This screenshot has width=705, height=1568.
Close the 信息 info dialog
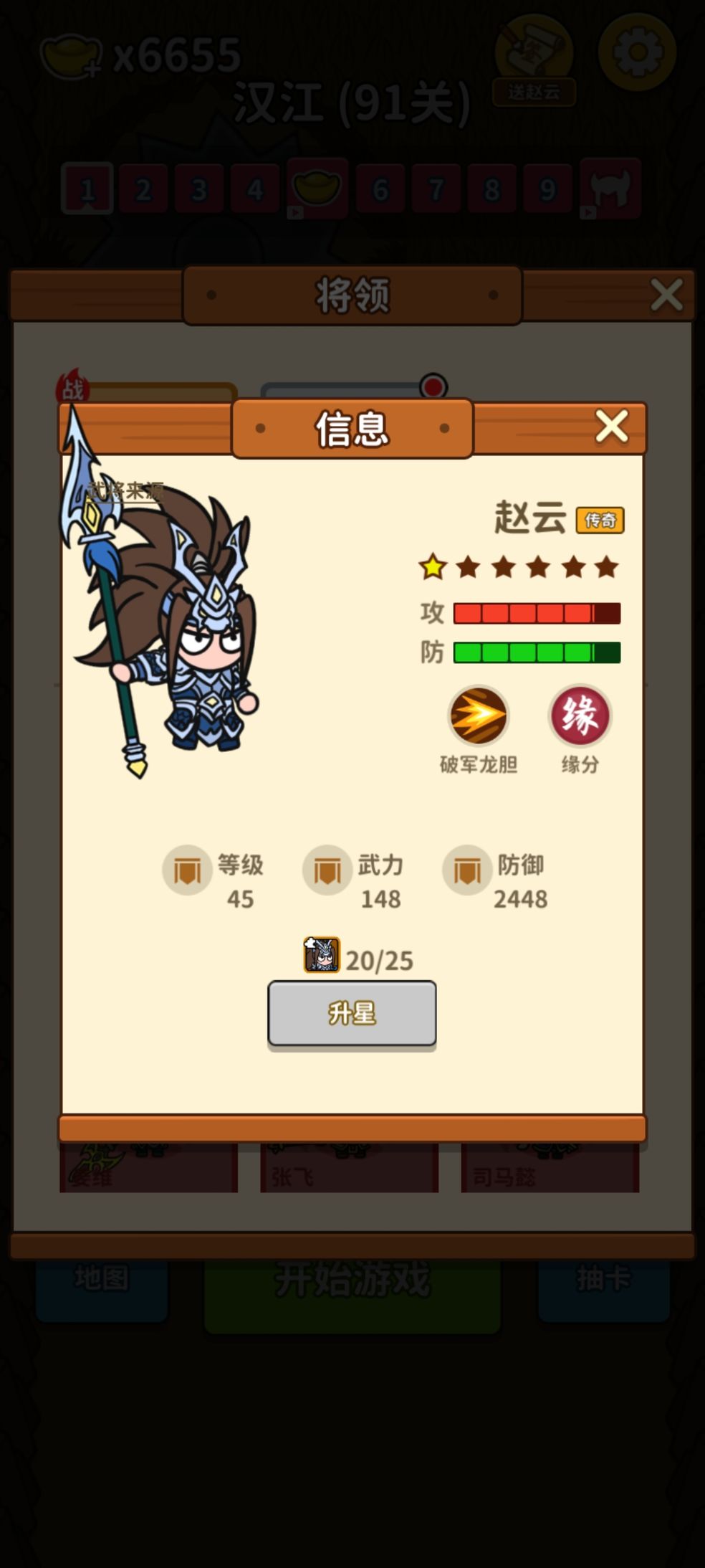coord(611,427)
